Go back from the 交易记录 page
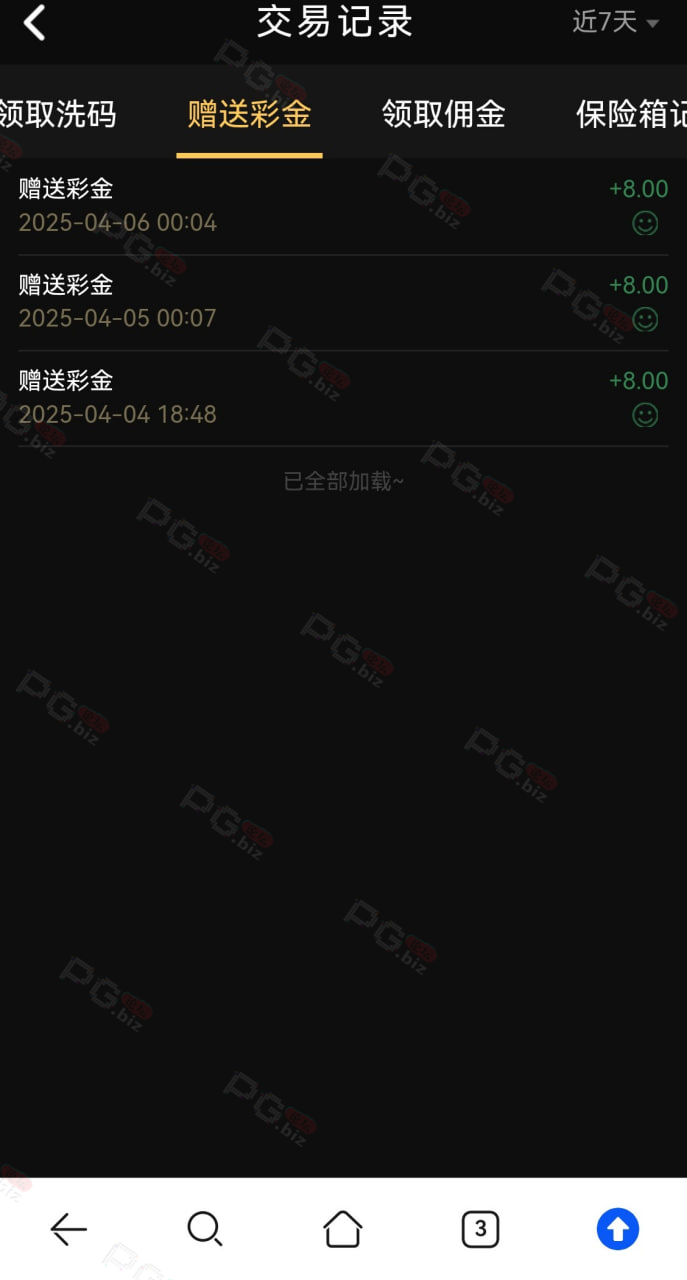Viewport: 687px width, 1280px height. coord(35,22)
